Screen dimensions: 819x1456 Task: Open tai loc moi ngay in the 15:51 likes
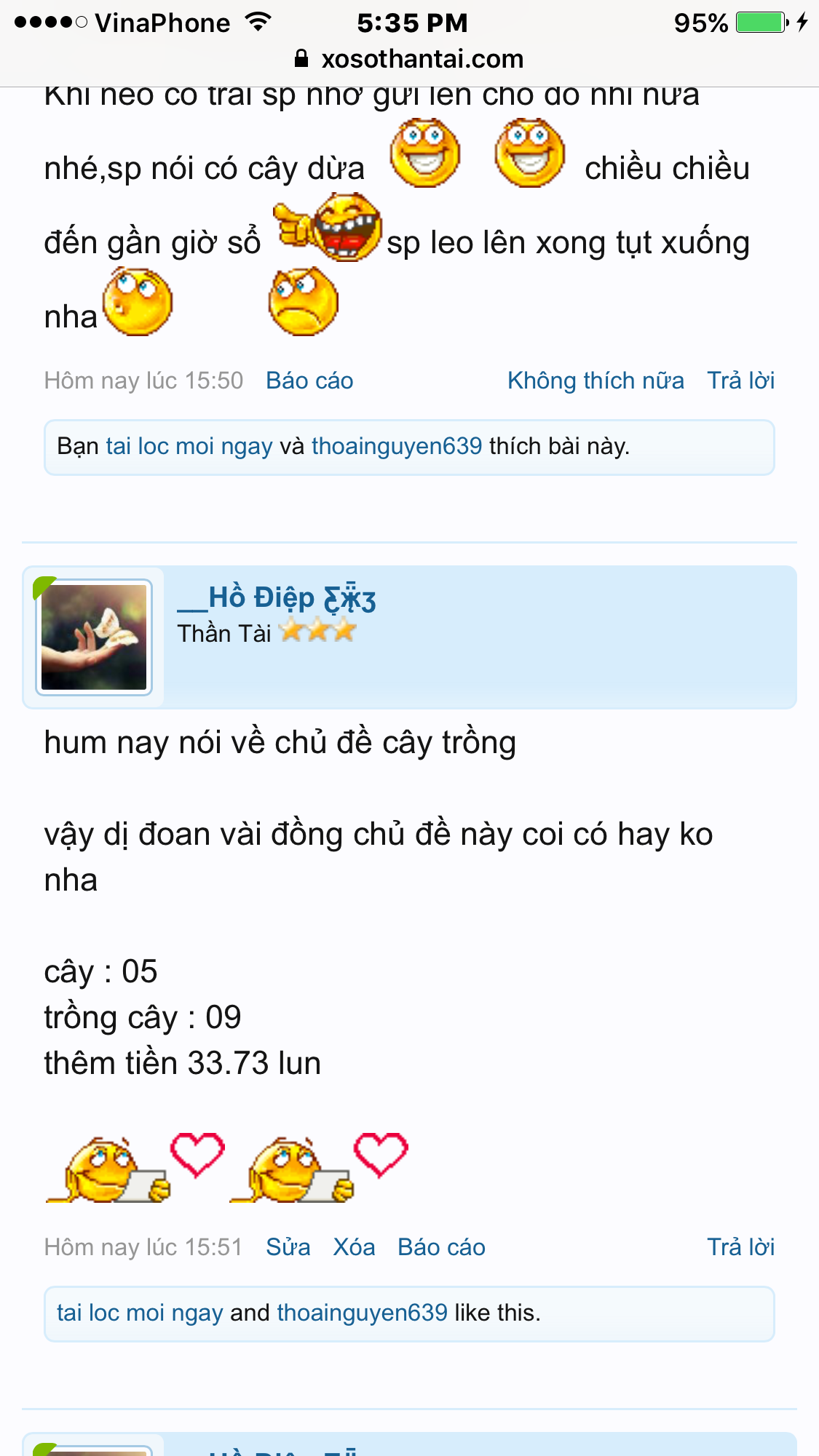pos(140,1313)
